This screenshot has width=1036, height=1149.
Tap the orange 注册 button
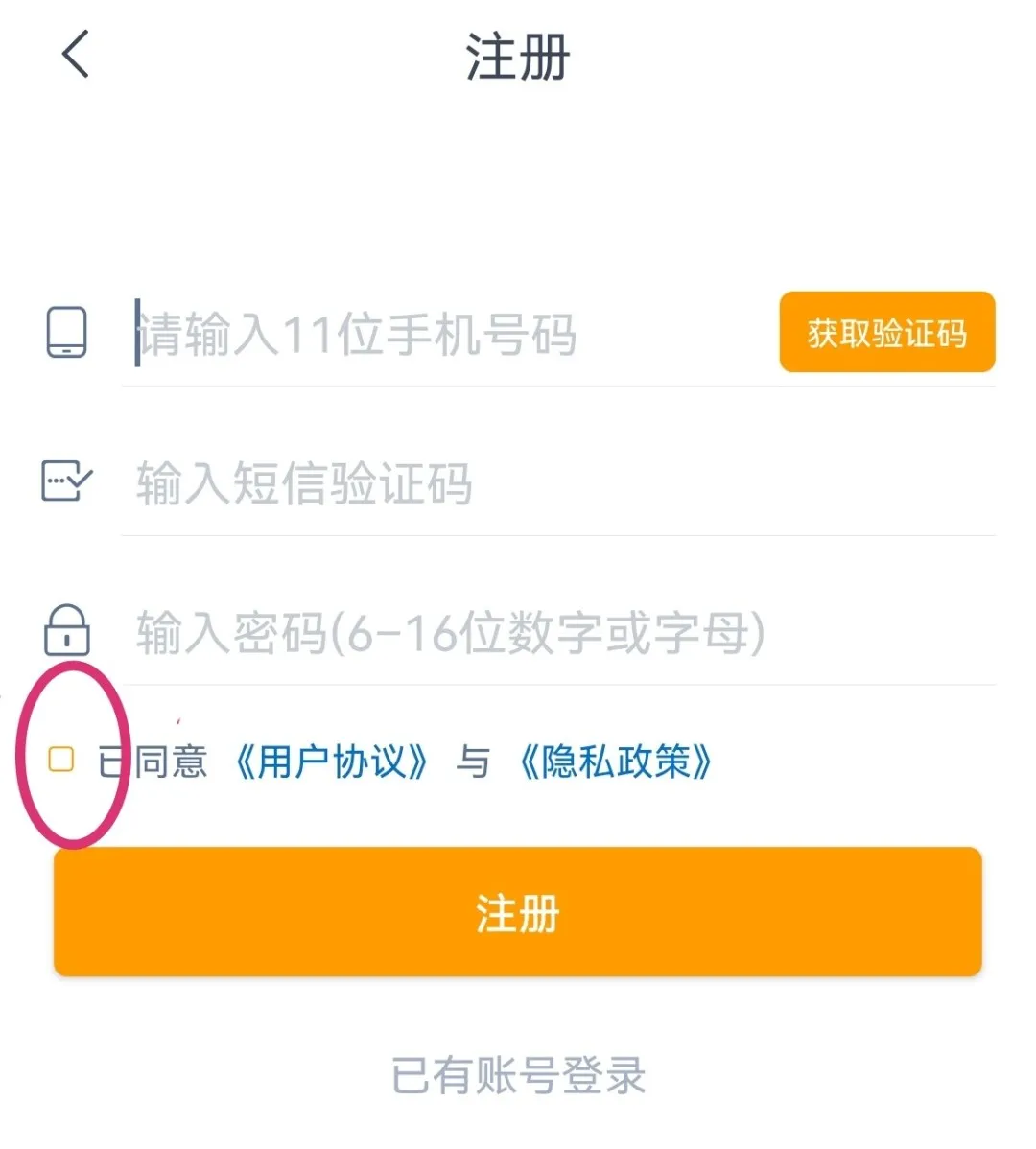(x=517, y=912)
